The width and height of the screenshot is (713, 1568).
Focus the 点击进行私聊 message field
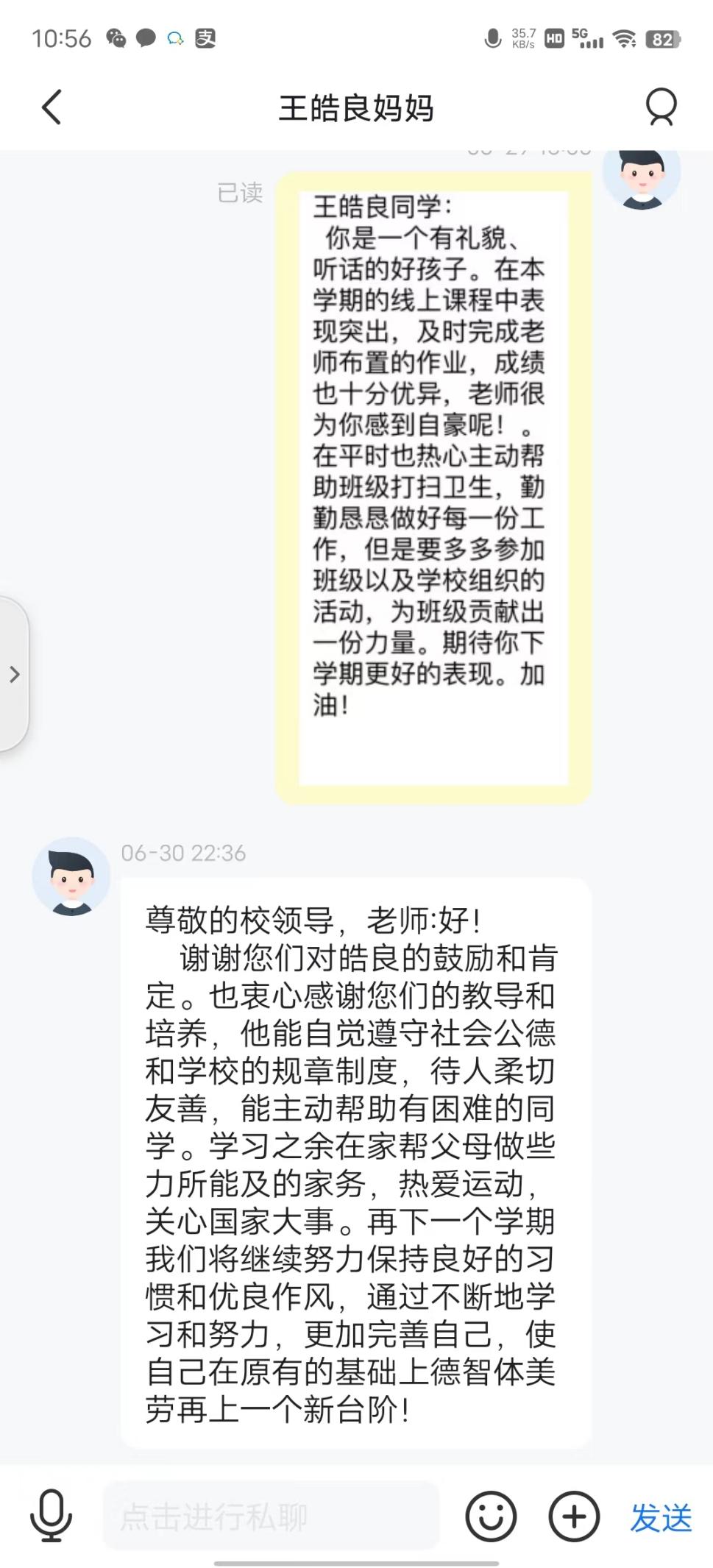(271, 1516)
